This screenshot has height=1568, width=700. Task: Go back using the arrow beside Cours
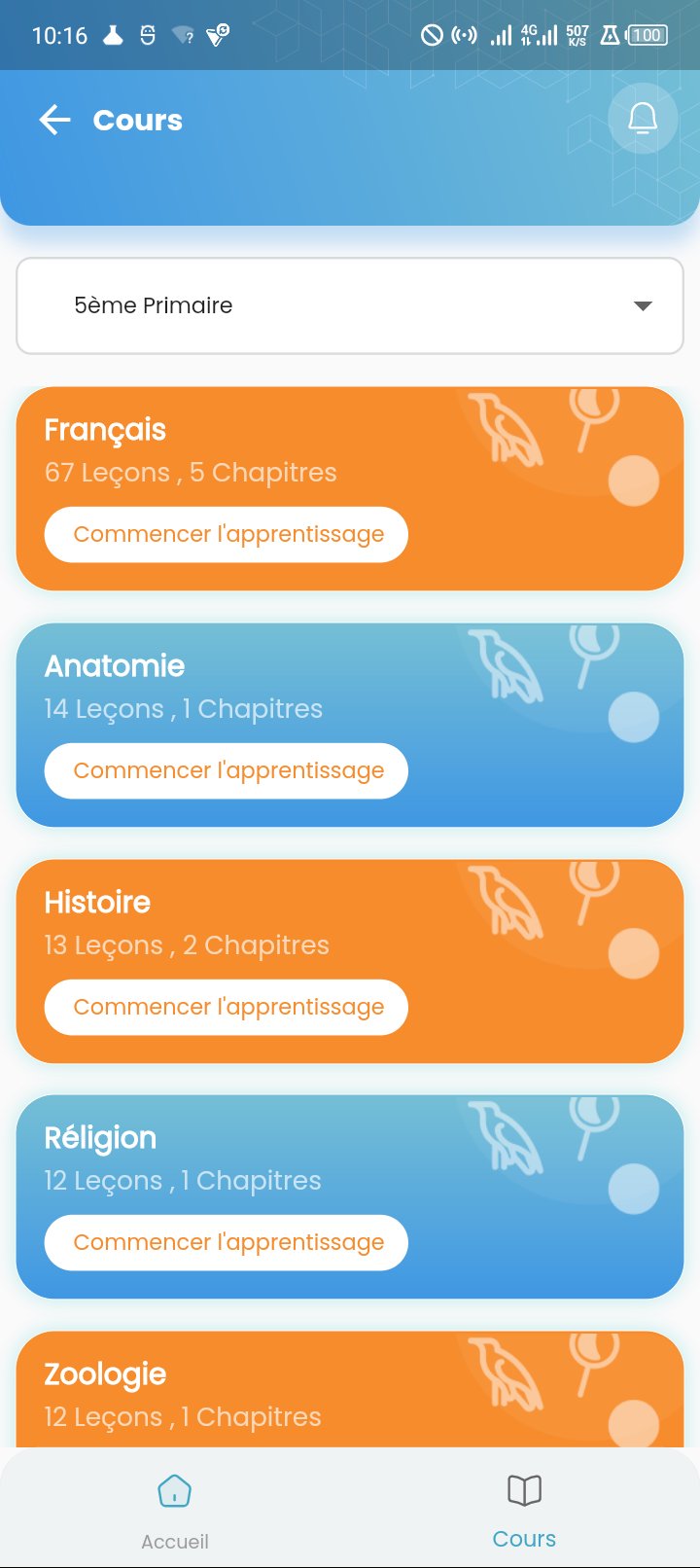tap(55, 120)
